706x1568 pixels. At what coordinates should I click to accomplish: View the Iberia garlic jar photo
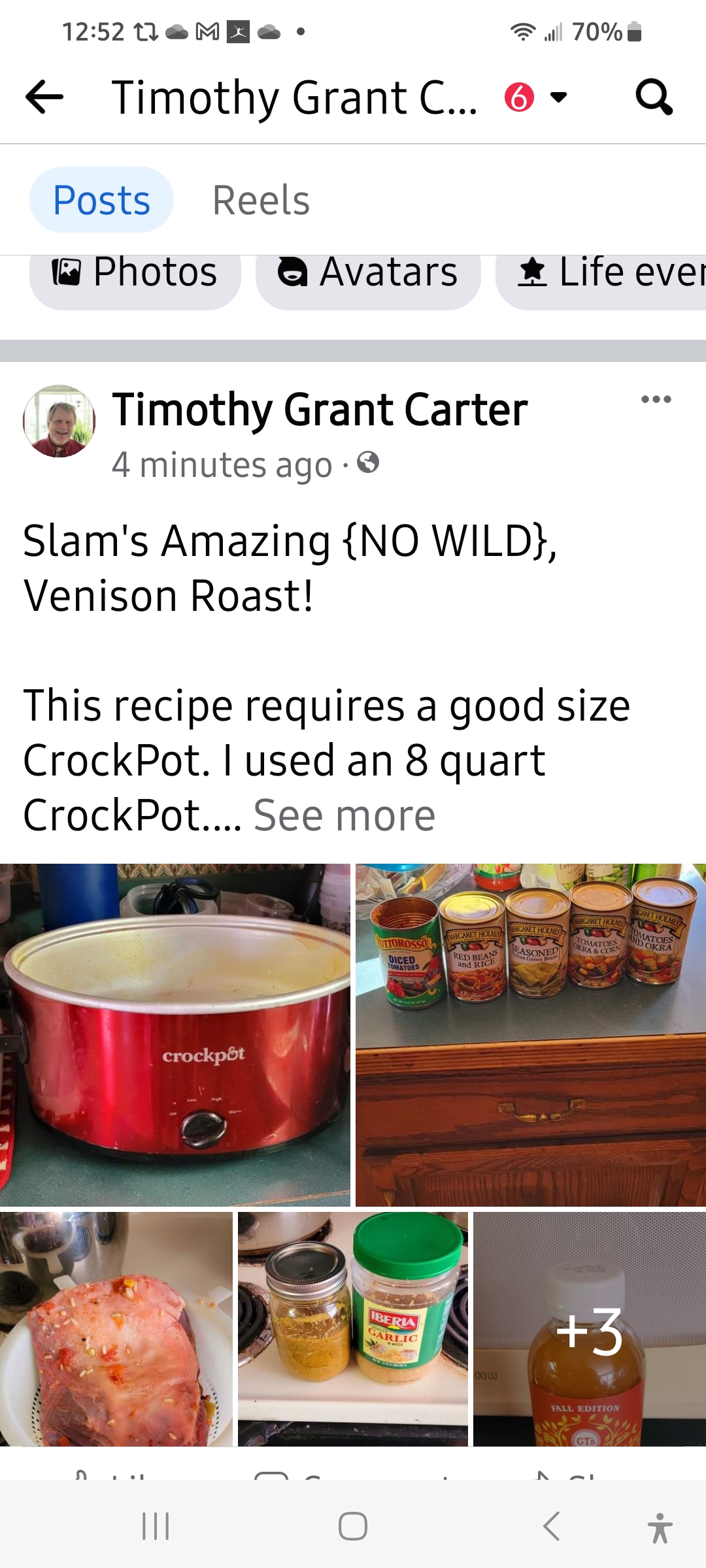click(353, 1329)
